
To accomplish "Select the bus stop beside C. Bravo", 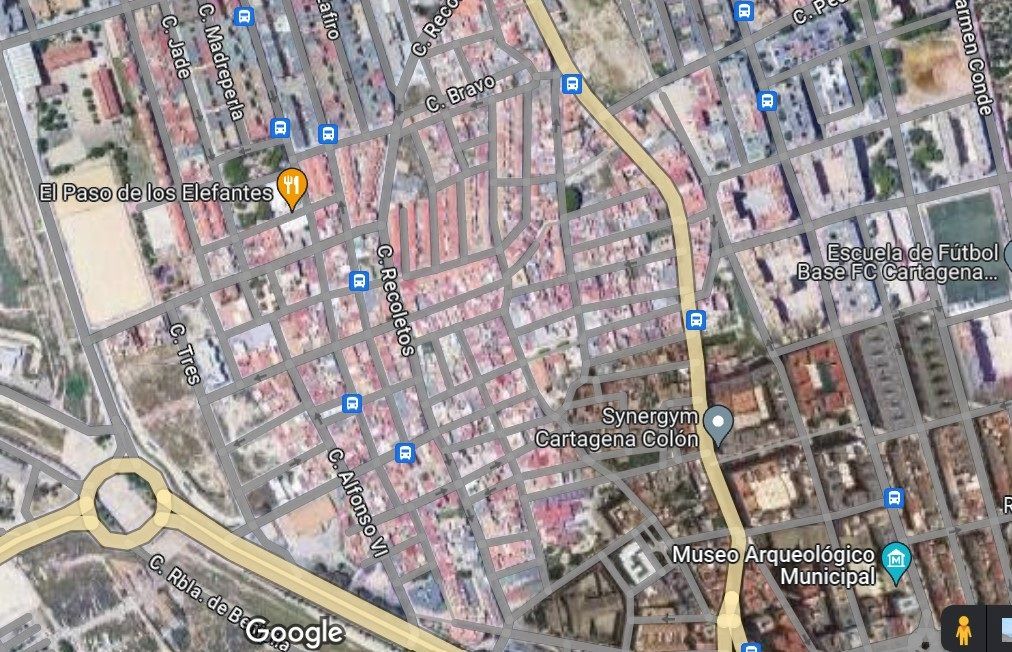I will point(571,84).
